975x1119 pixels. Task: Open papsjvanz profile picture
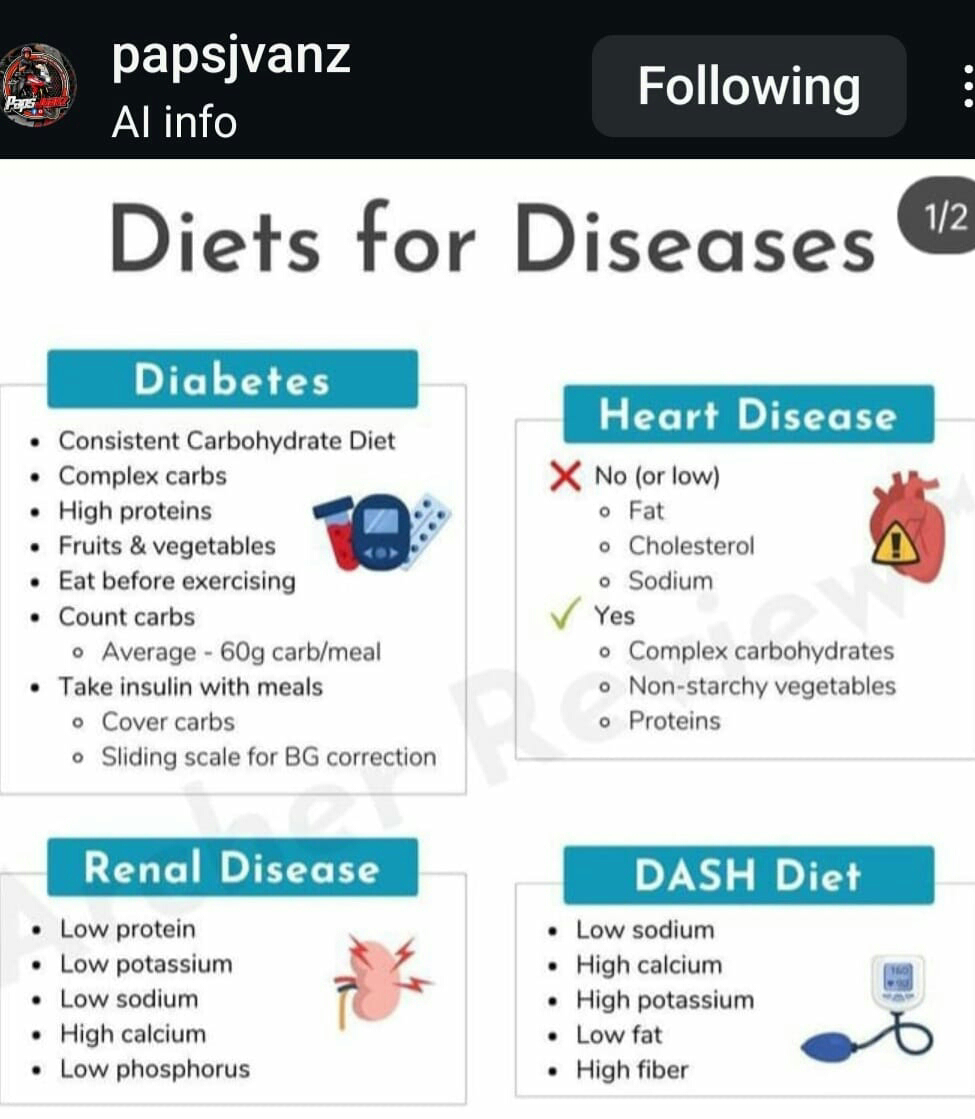point(37,85)
